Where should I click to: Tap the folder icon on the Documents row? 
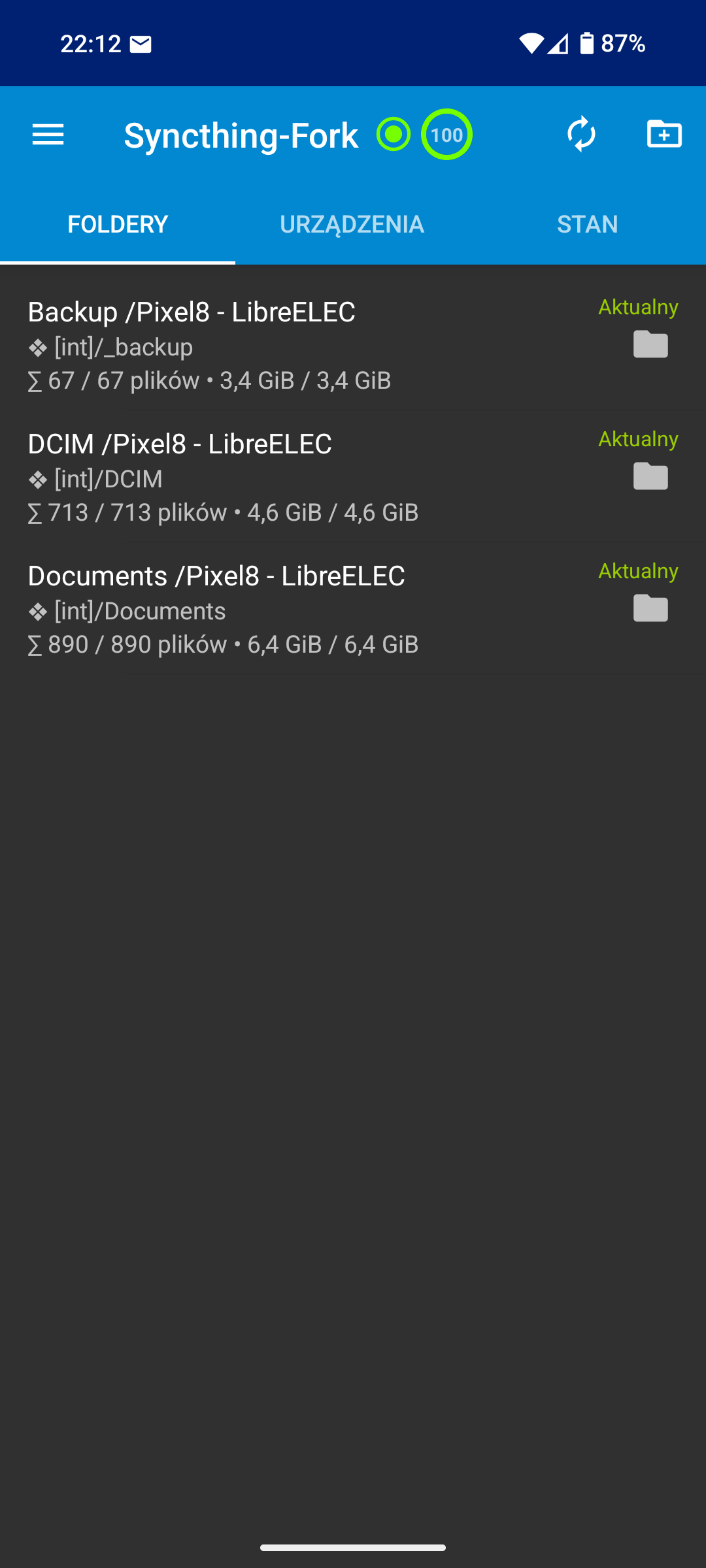(x=650, y=609)
